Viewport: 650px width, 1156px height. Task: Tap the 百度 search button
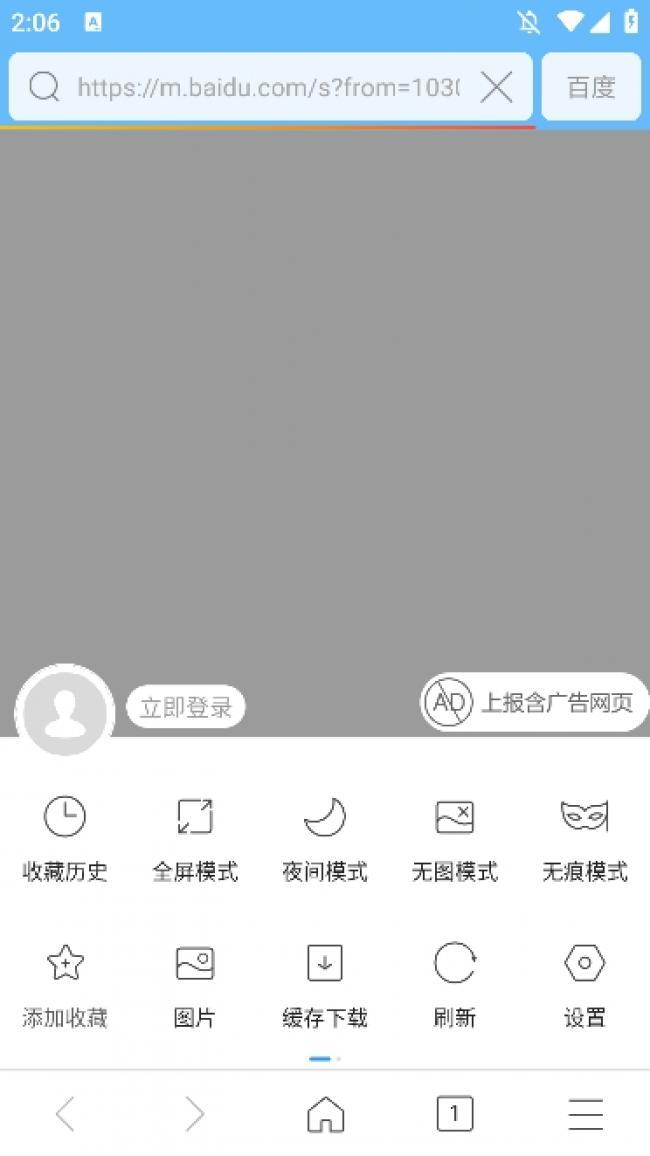coord(591,88)
